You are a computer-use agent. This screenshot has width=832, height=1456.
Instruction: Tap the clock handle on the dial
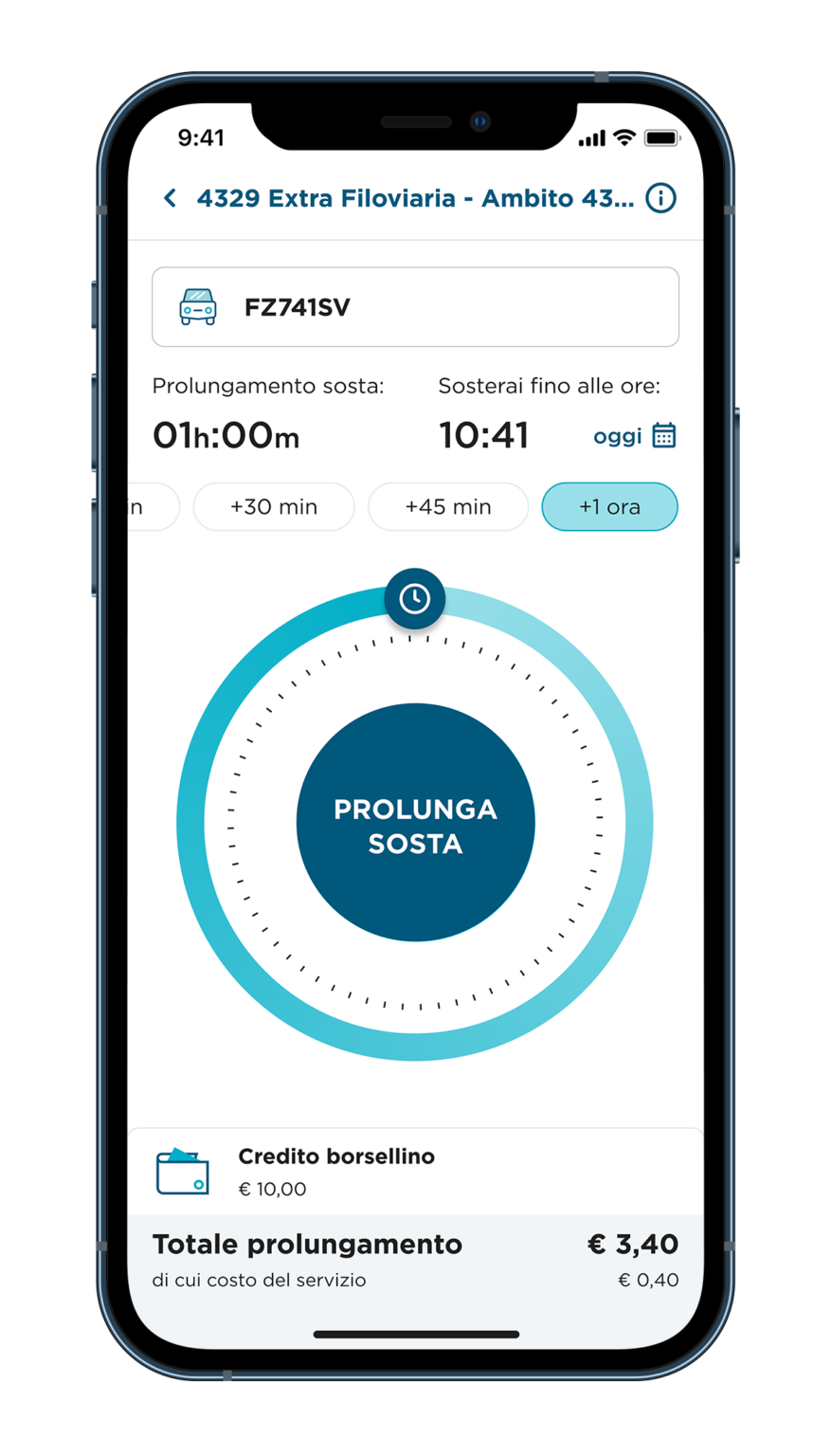click(x=415, y=598)
